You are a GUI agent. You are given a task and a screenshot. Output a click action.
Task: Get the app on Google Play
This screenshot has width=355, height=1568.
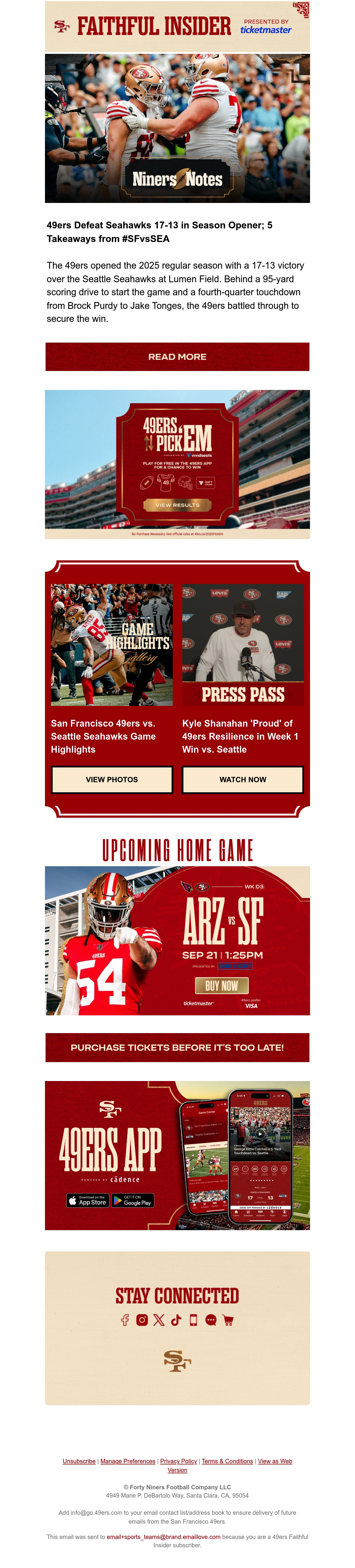coord(133,1200)
